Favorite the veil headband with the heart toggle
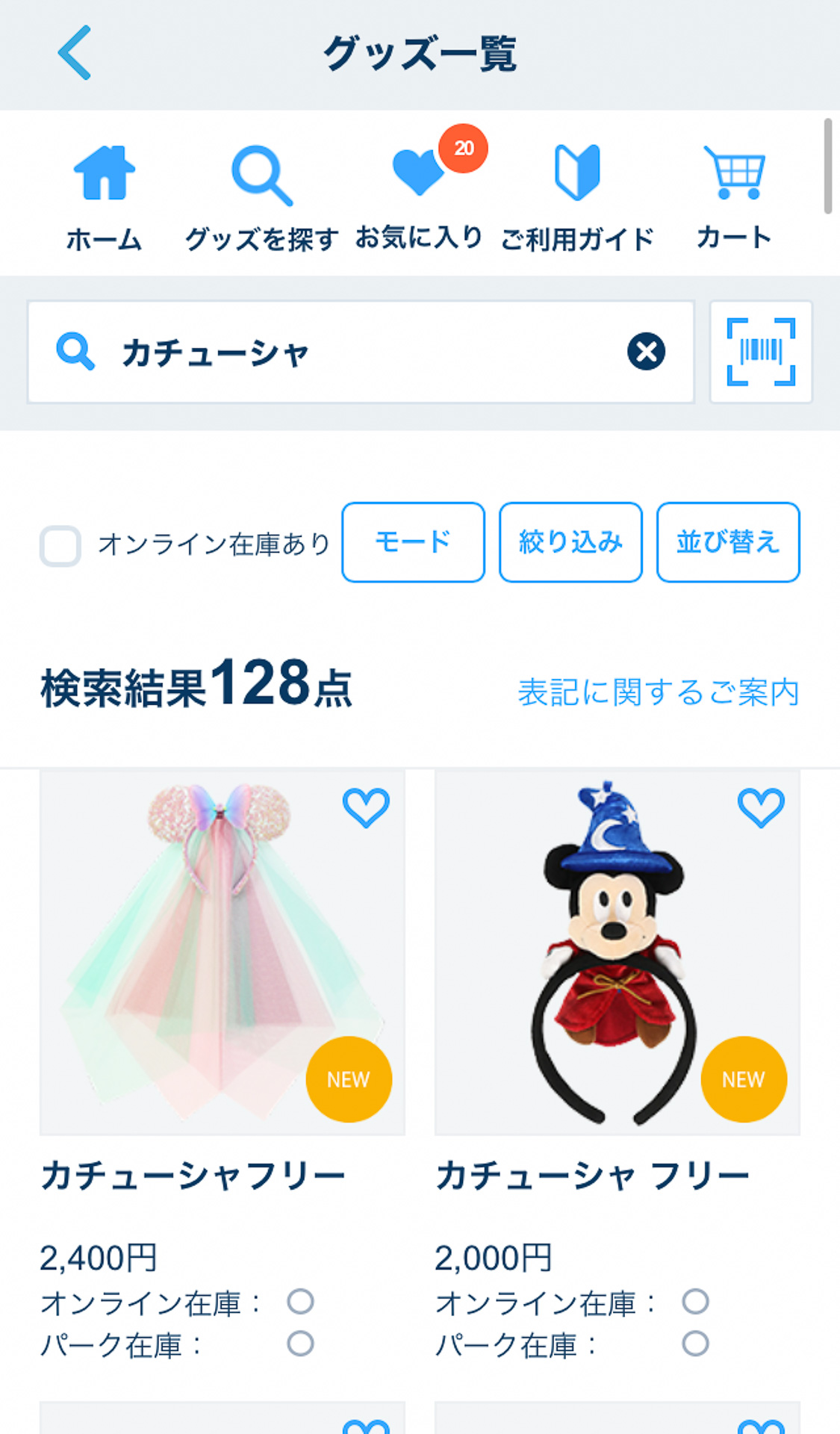Screen dimensions: 840x1434 (365, 808)
